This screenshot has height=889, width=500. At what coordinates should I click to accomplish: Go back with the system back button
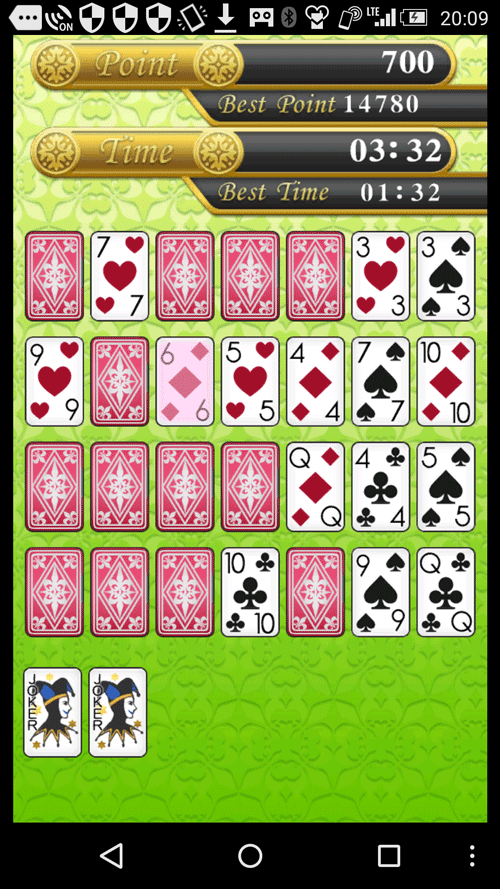click(112, 856)
